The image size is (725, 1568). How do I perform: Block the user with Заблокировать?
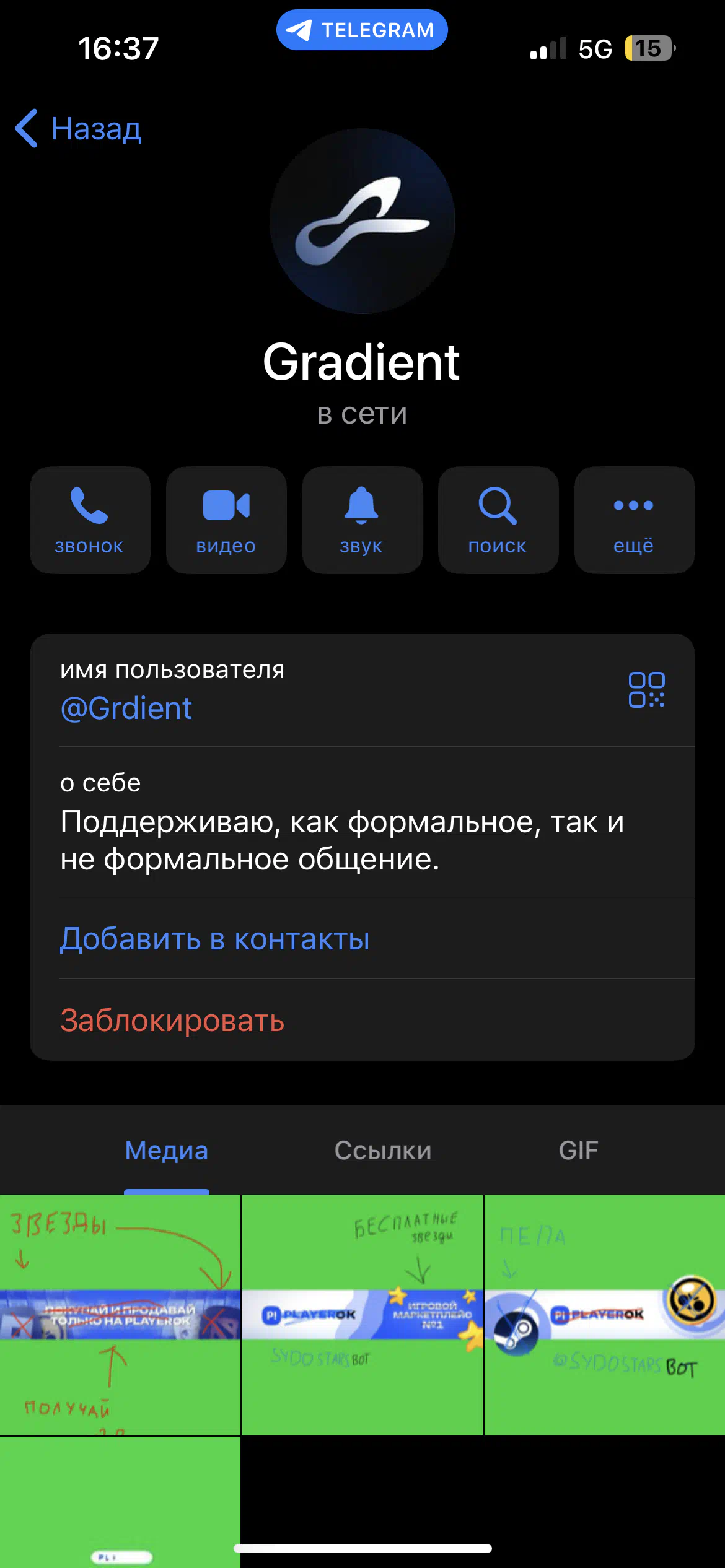tap(172, 1021)
